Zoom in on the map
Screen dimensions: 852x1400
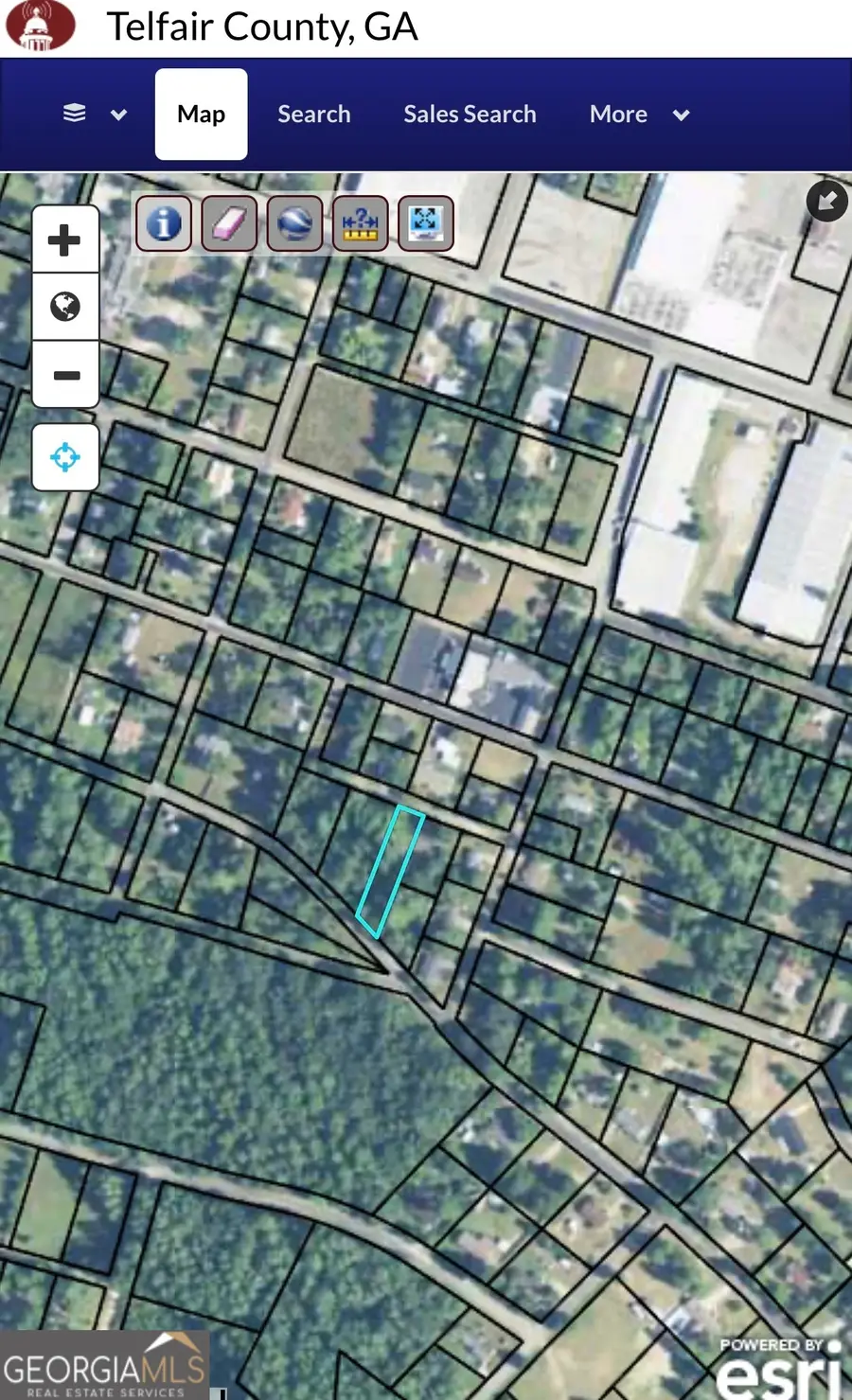click(x=64, y=239)
